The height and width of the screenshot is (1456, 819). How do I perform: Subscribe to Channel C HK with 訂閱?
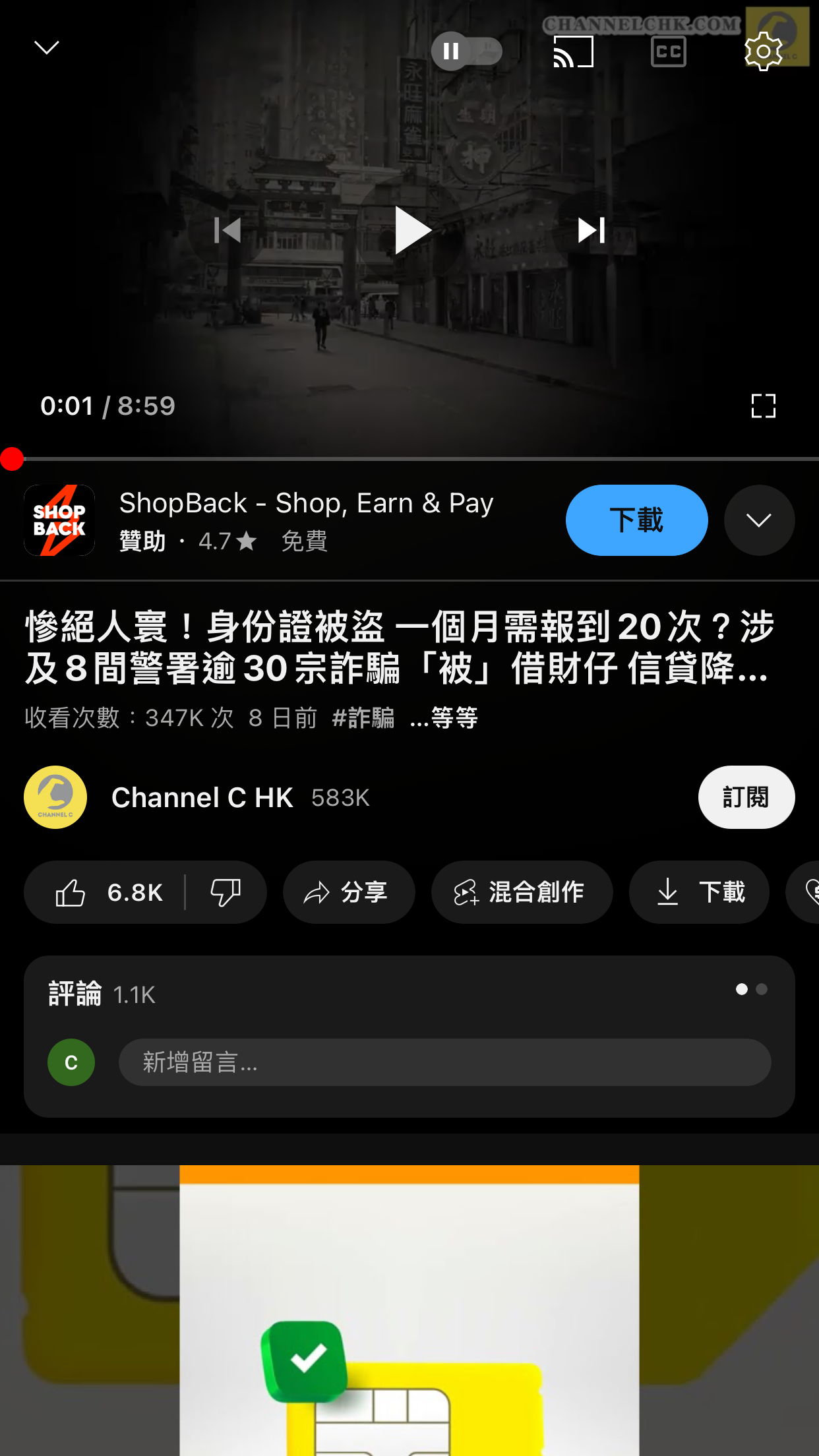(746, 797)
